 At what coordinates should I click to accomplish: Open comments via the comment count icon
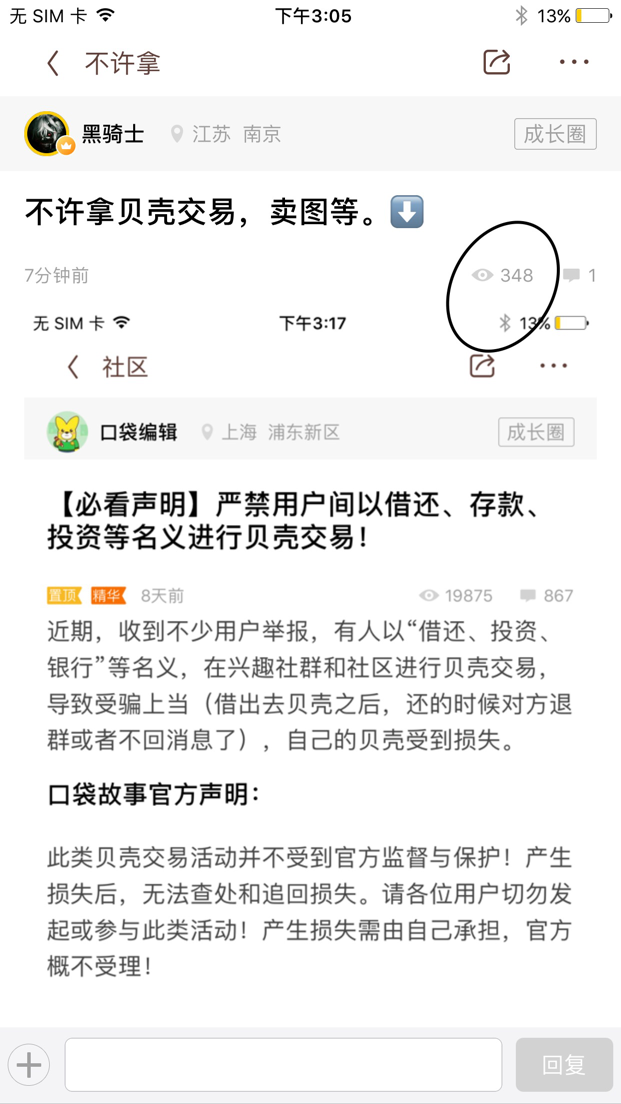[x=578, y=275]
